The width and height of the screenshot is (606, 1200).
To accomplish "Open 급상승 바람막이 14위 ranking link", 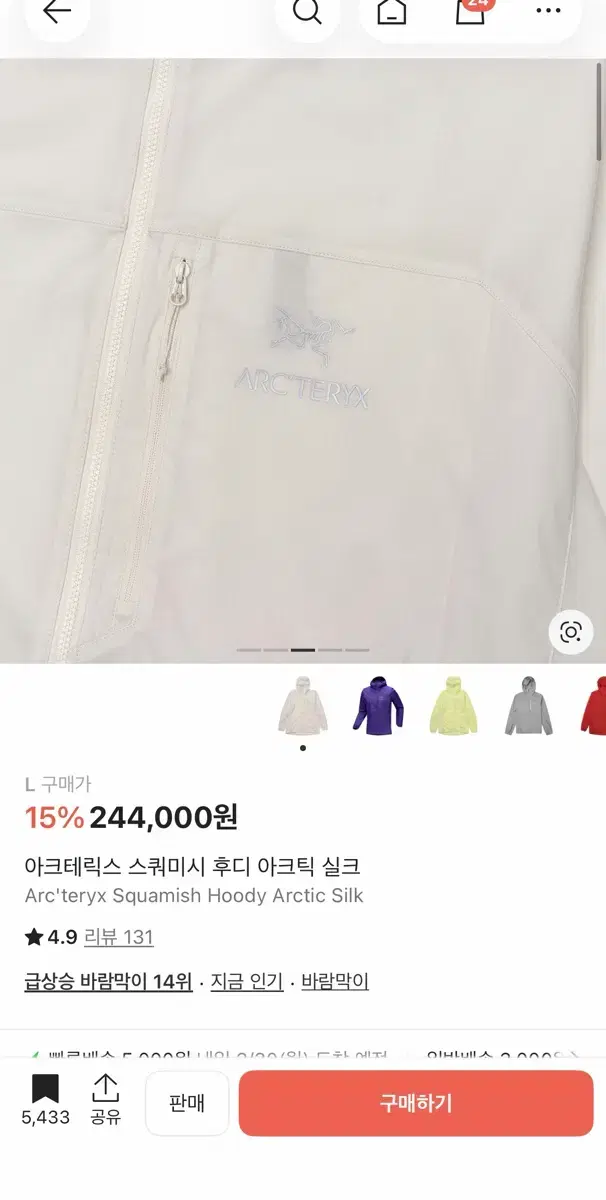I will click(x=108, y=982).
